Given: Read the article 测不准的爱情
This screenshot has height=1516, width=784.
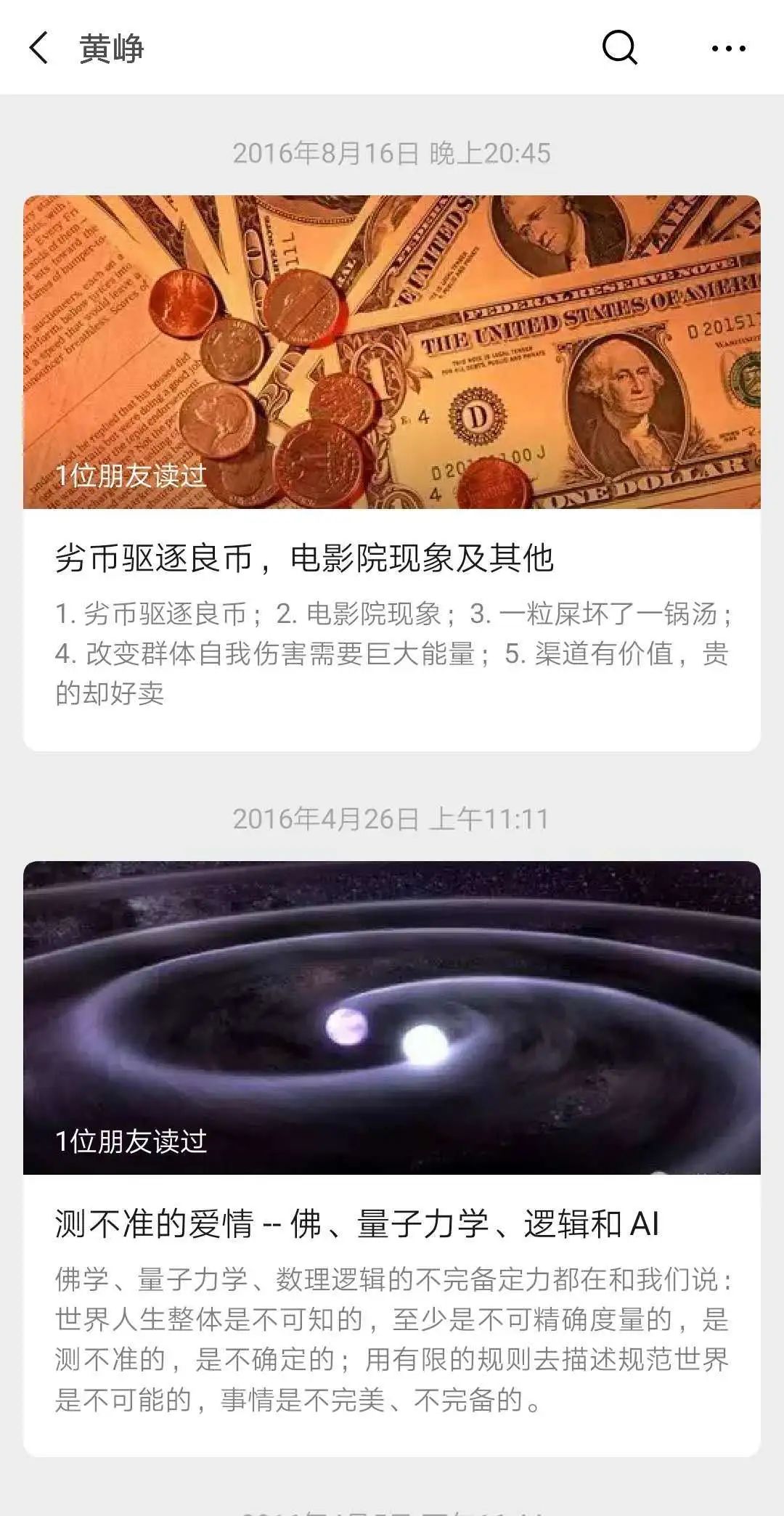Looking at the screenshot, I should click(356, 1224).
